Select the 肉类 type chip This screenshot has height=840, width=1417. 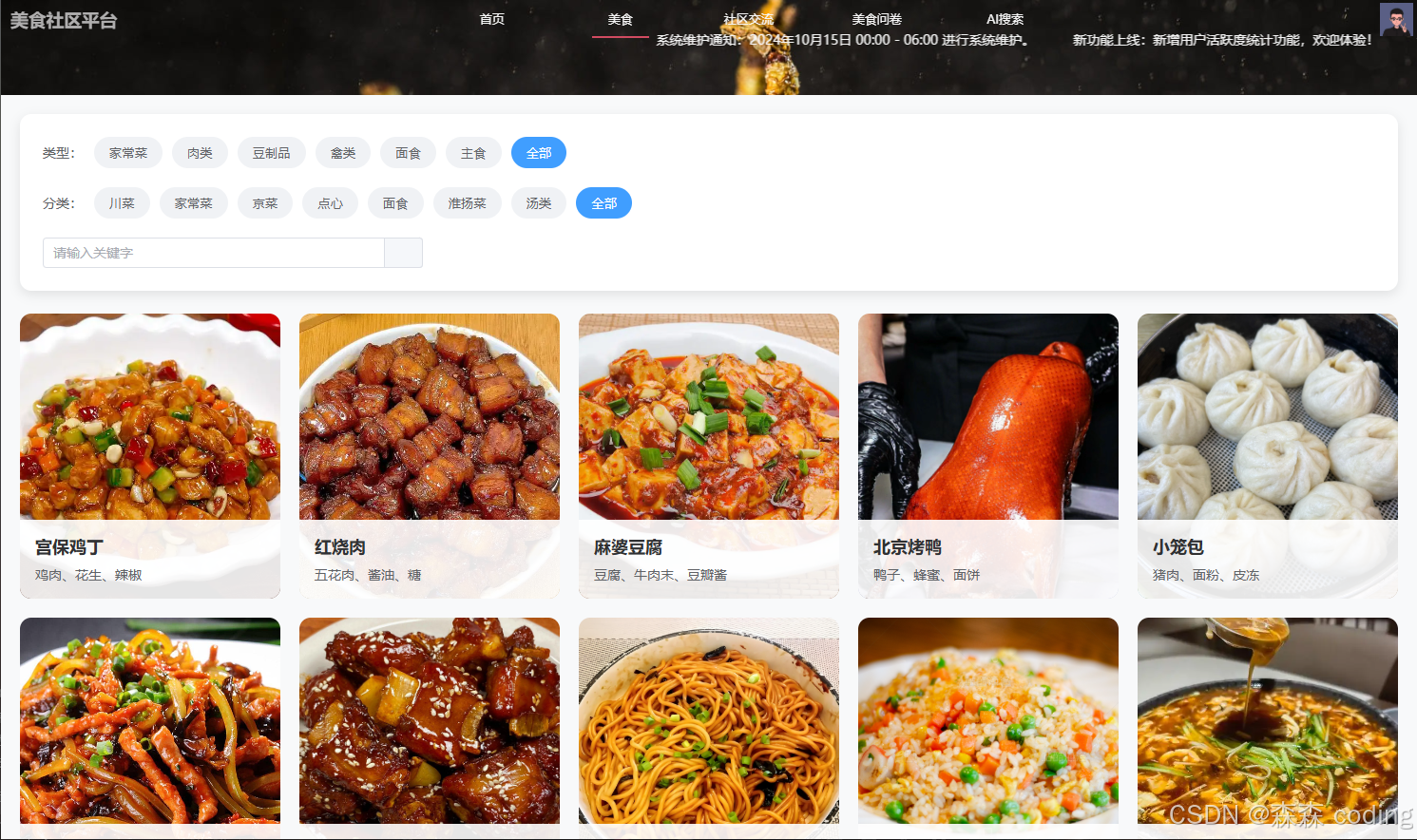200,153
